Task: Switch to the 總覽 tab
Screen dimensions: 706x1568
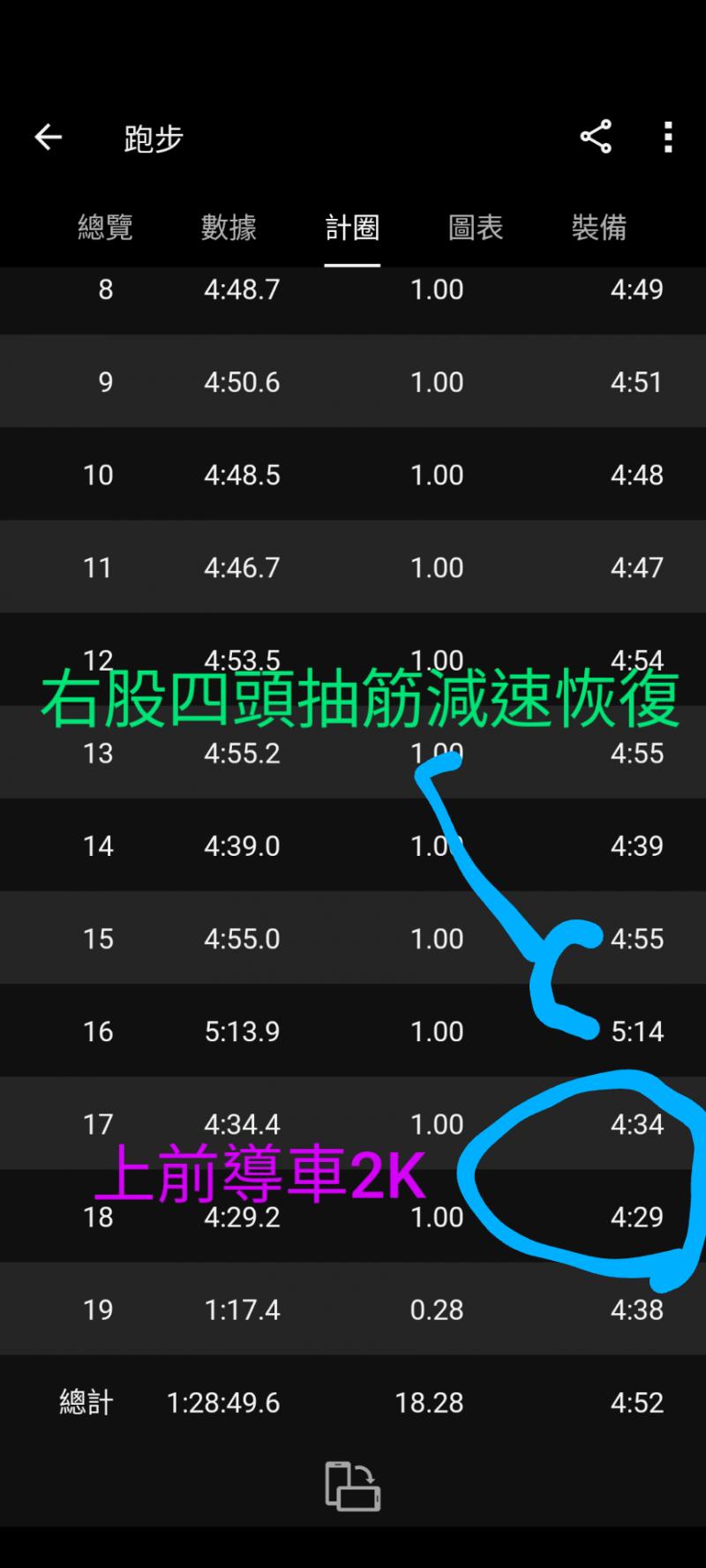Action: pyautogui.click(x=105, y=228)
